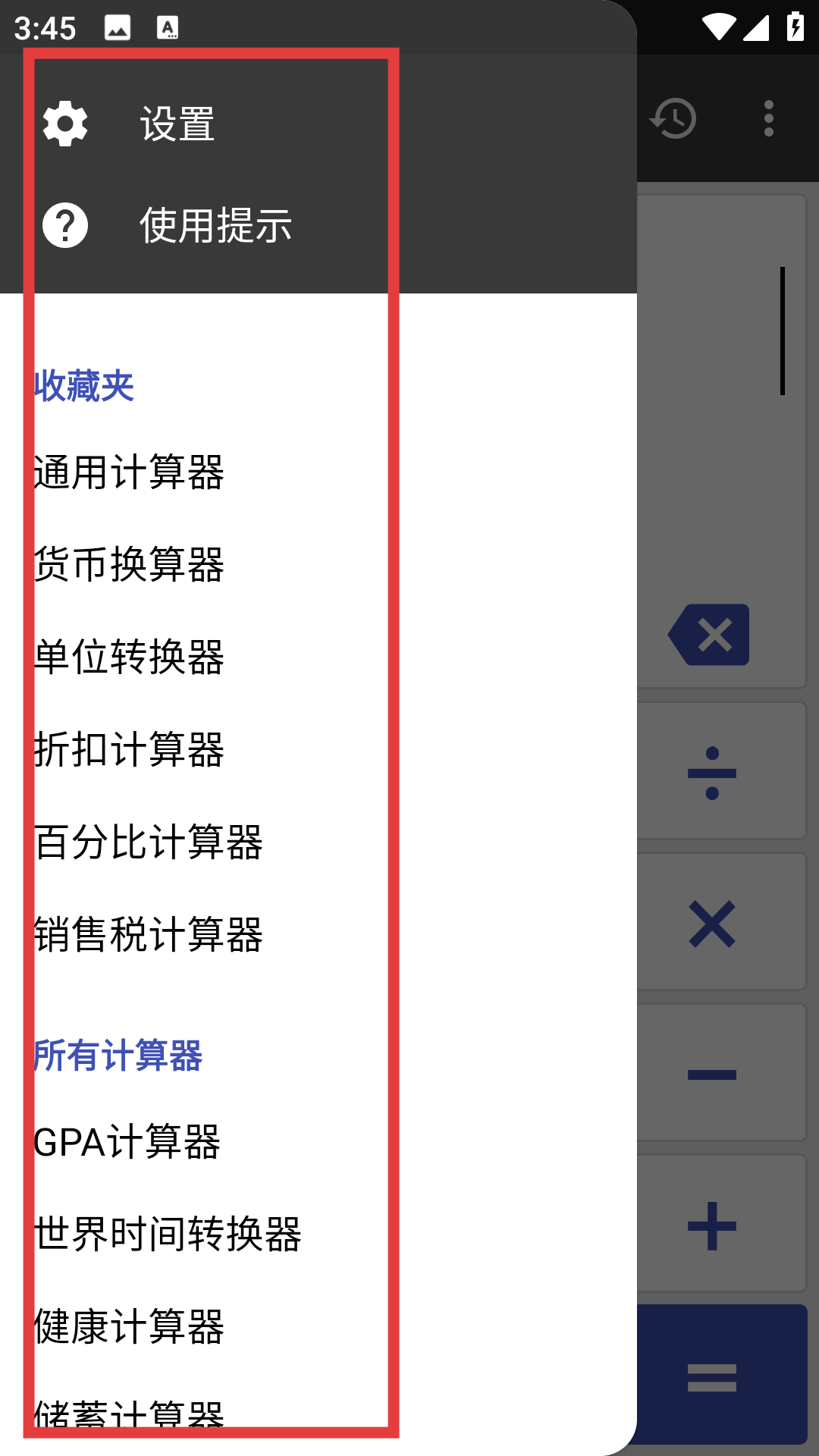Tap the divide key
This screenshot has height=1456, width=819.
(x=721, y=772)
